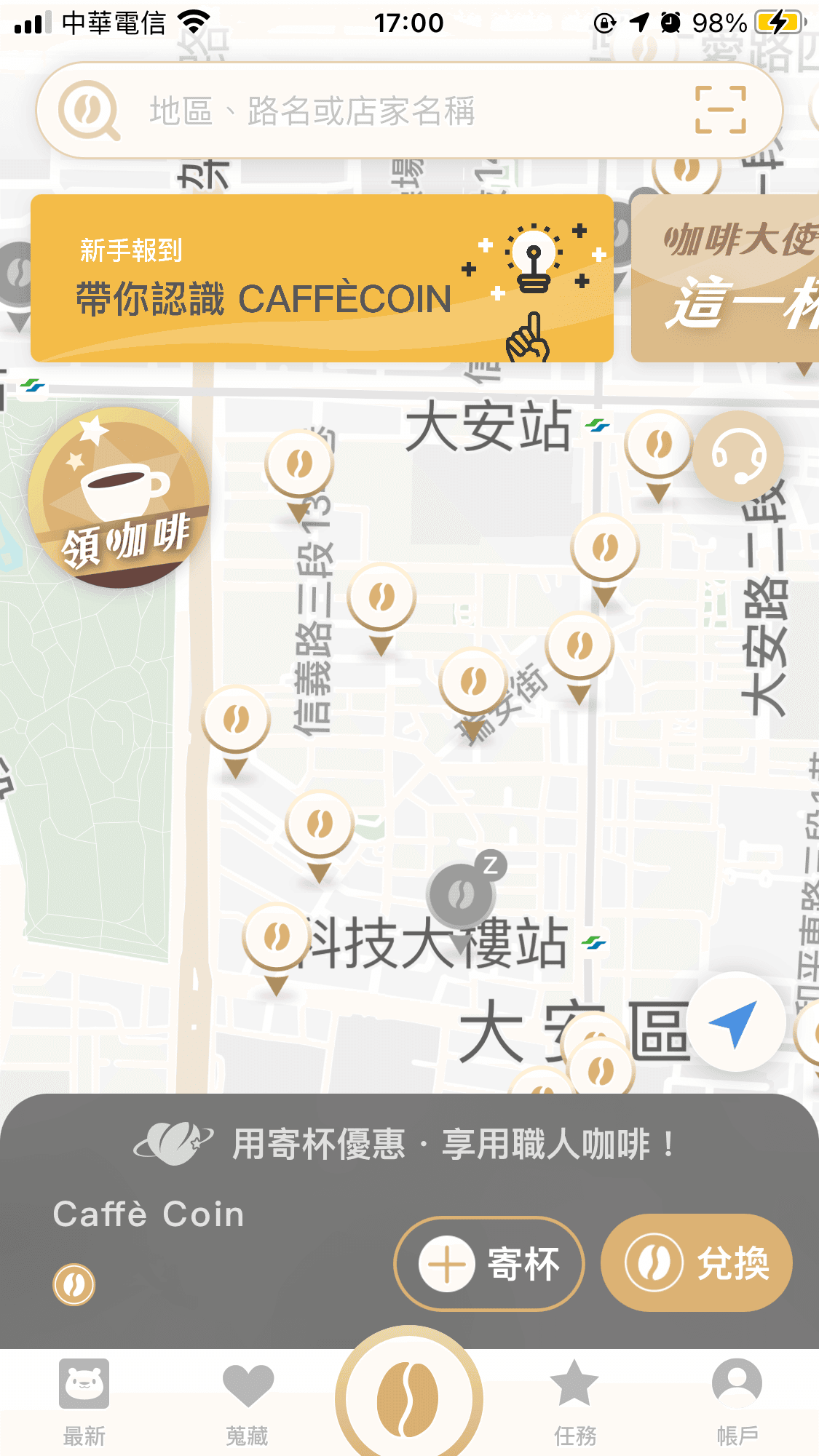
Task: Select the coffee pin beside 大安站 label
Action: tap(659, 446)
